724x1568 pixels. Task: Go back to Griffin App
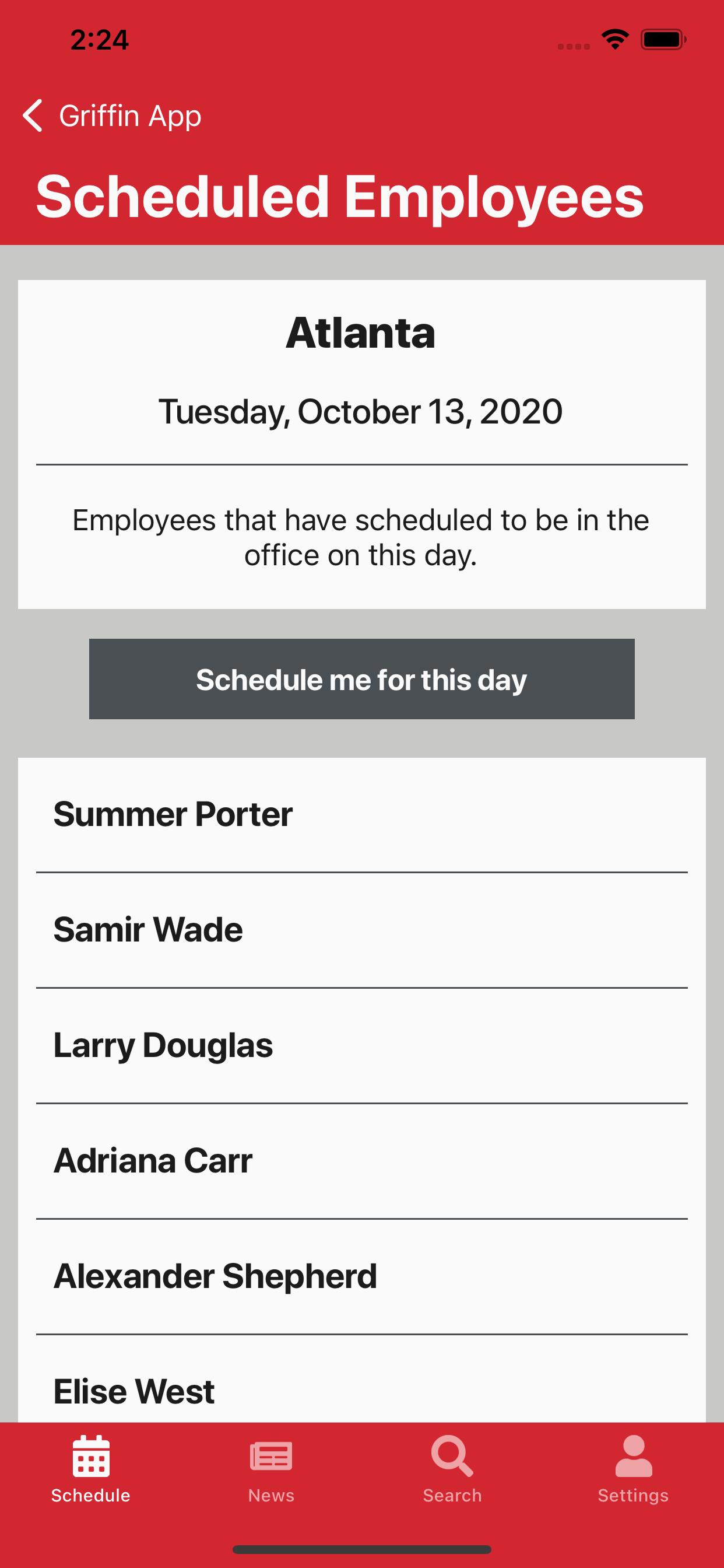(x=112, y=116)
